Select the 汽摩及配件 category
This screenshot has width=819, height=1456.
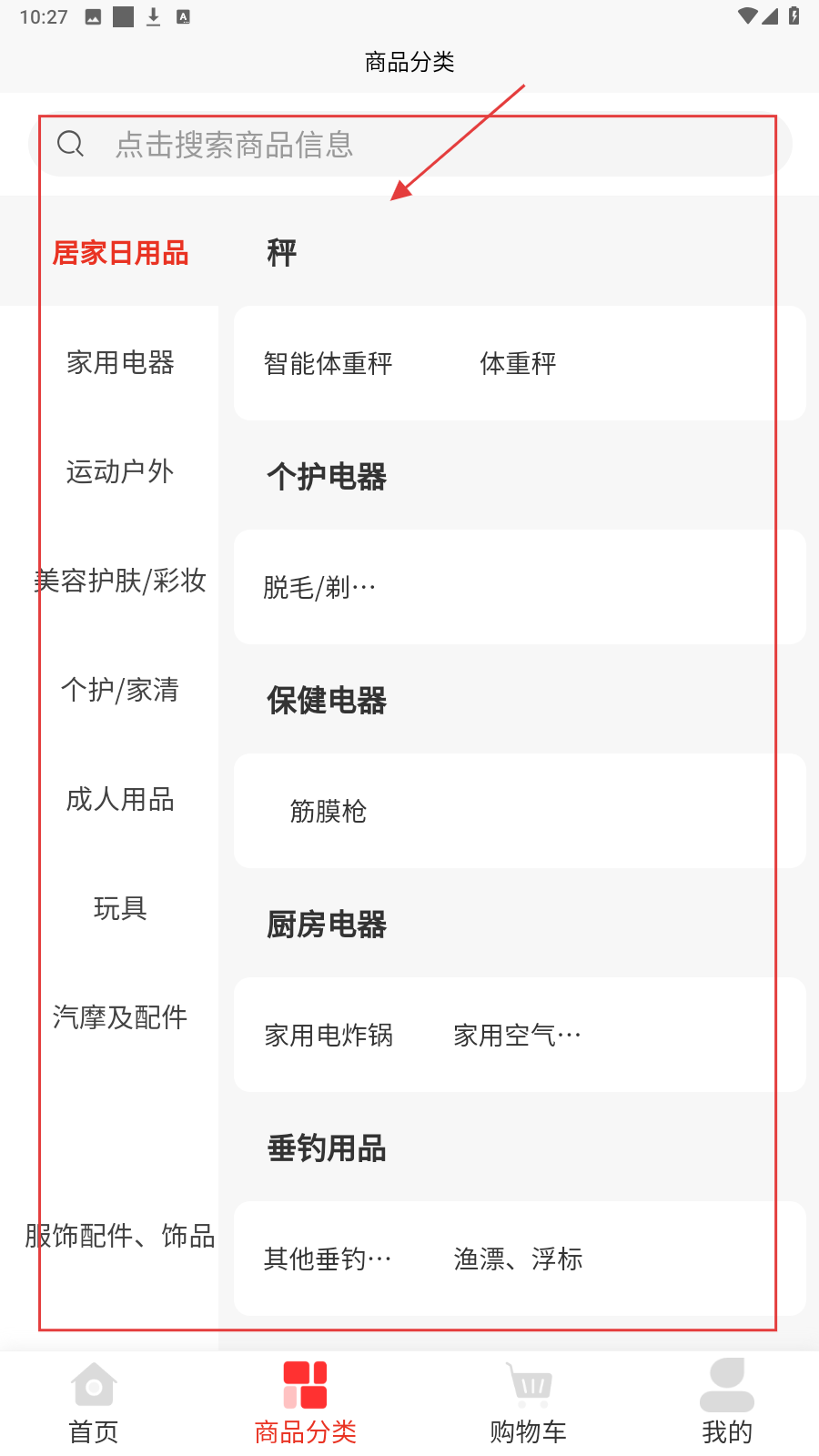coord(120,1017)
